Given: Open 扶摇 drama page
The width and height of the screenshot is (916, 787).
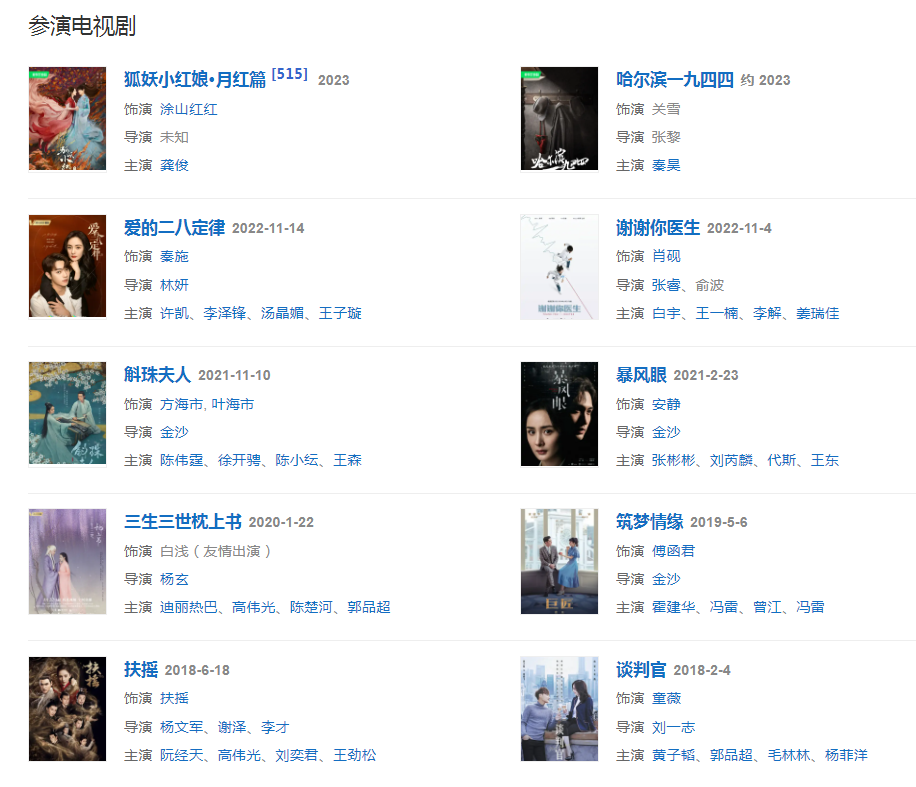Looking at the screenshot, I should [141, 670].
